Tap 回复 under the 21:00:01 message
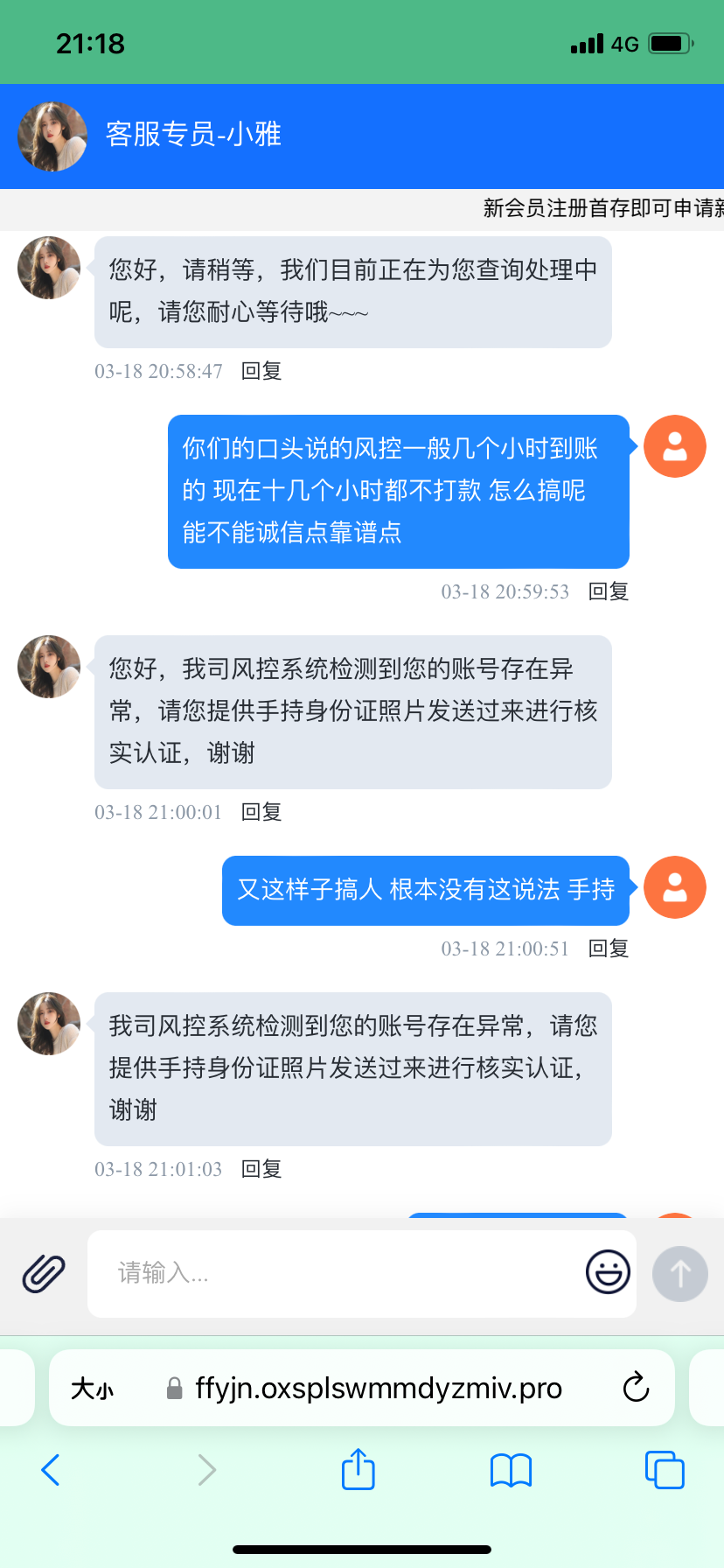Viewport: 724px width, 1568px height. [261, 811]
